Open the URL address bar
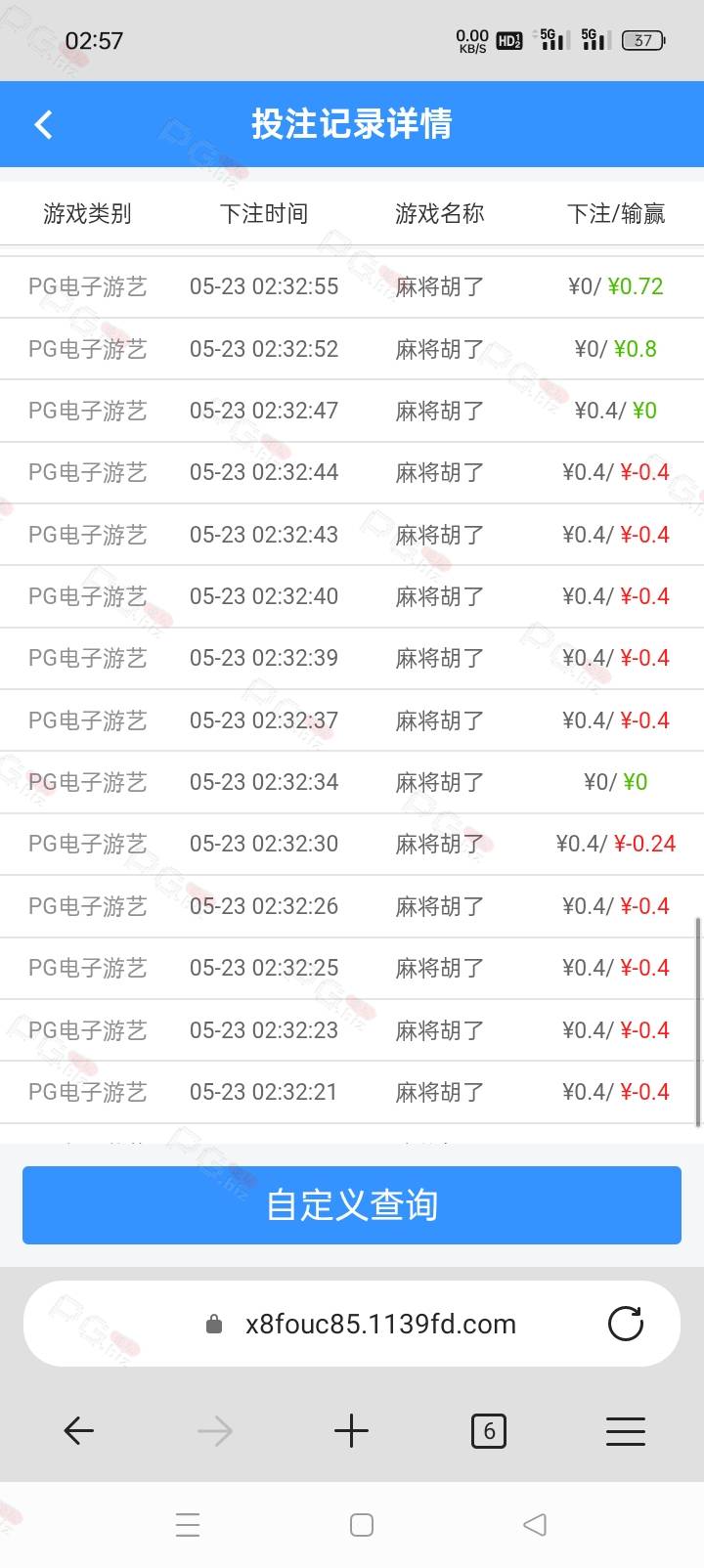 click(380, 1324)
